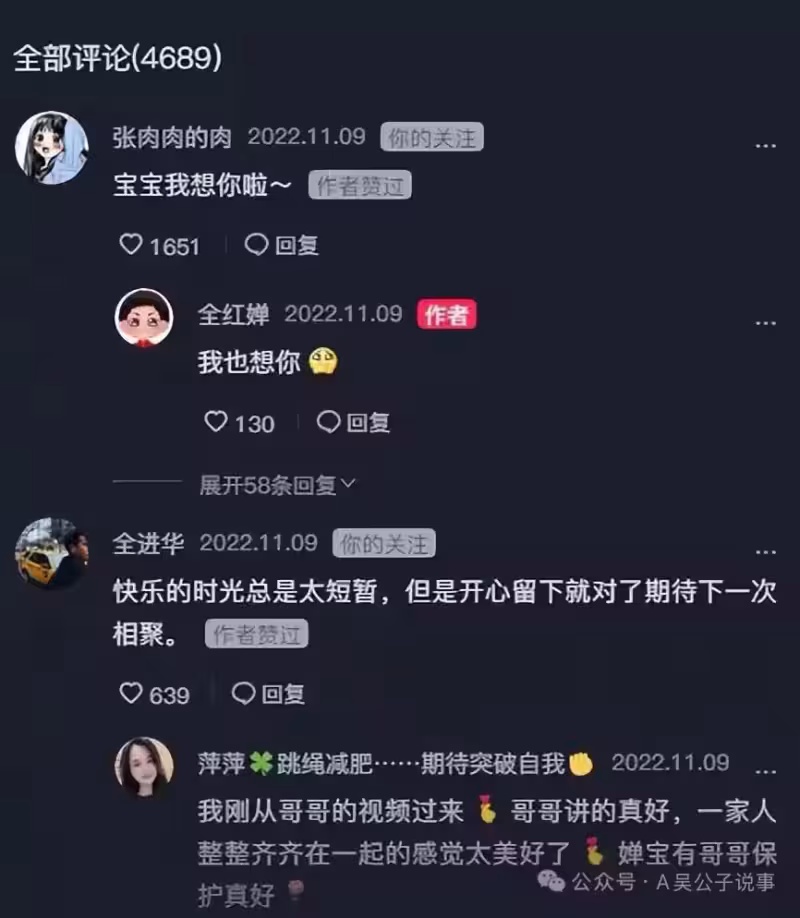The width and height of the screenshot is (800, 918).
Task: Open the overflow menu on 全红婵's reply
Action: [x=765, y=323]
